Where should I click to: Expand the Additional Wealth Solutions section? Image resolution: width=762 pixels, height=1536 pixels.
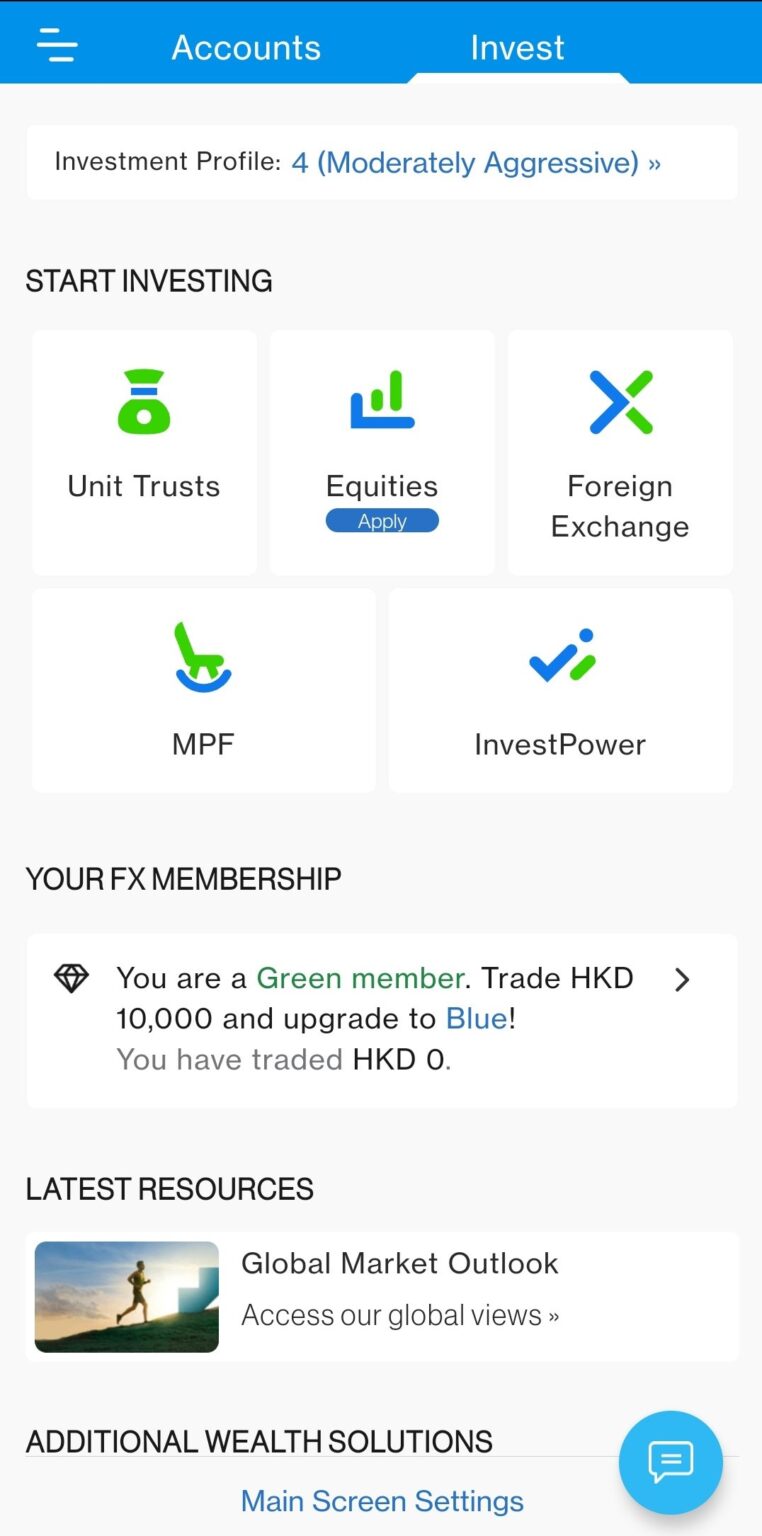259,1441
